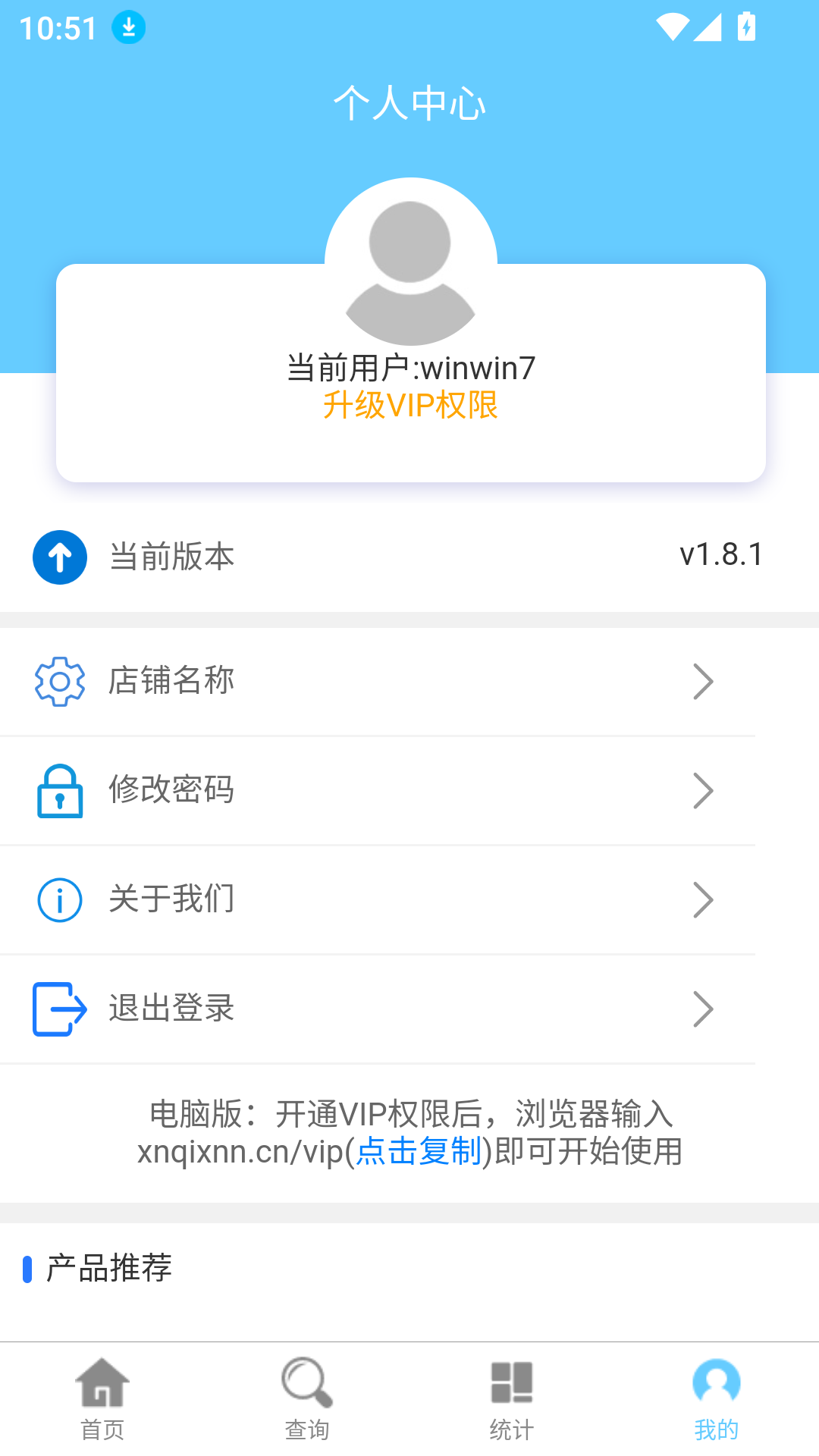The height and width of the screenshot is (1456, 819).
Task: Click the 升级VIP权限 link
Action: (411, 407)
